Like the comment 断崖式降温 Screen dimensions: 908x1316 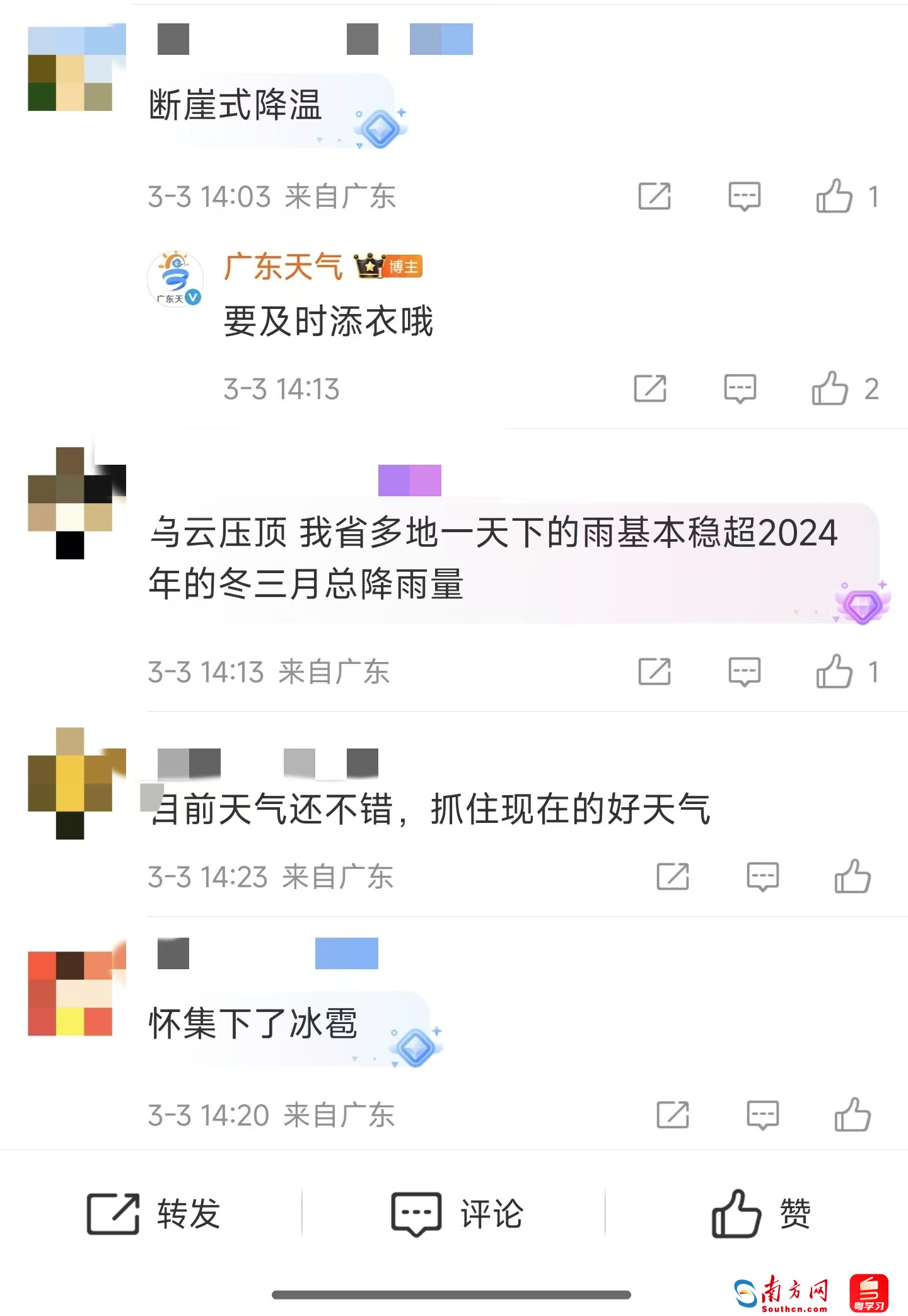tap(834, 196)
